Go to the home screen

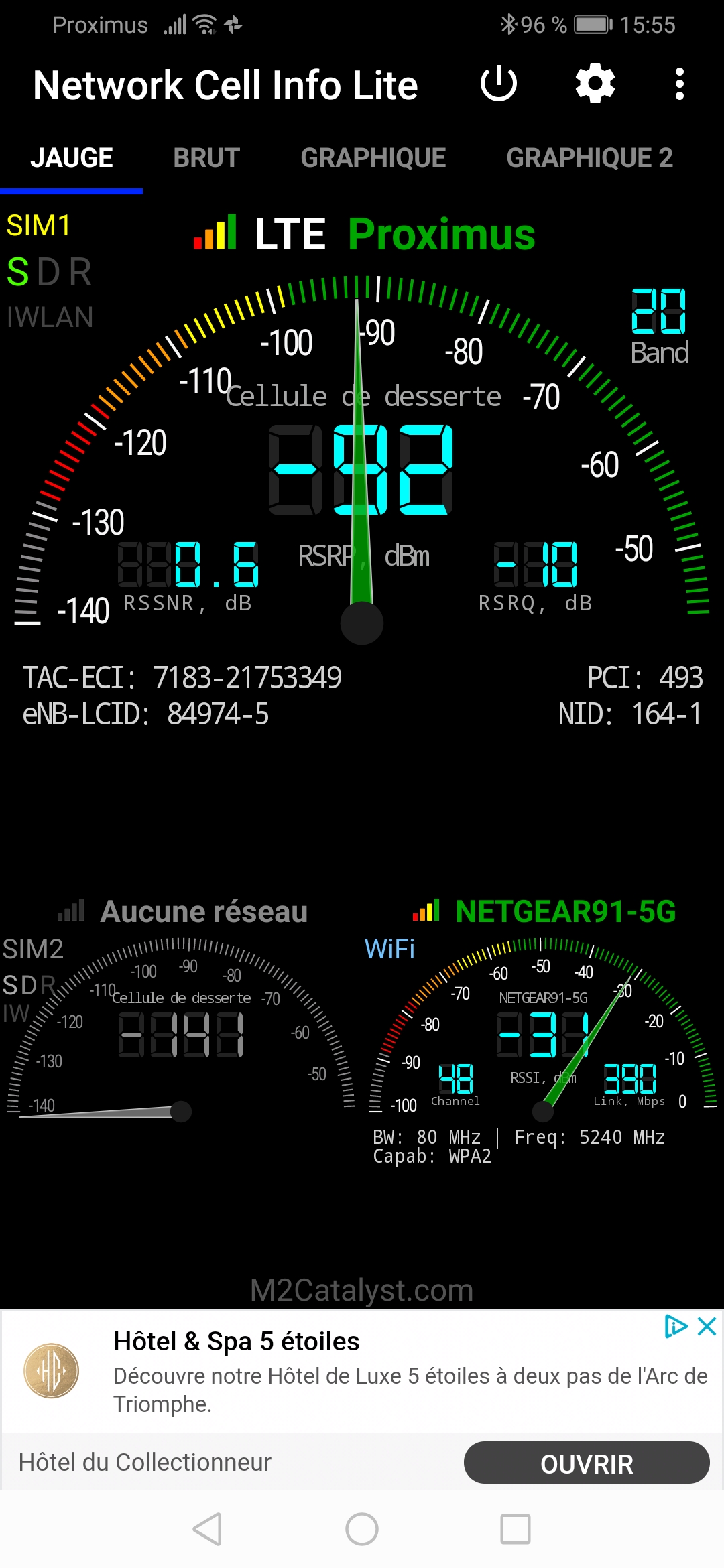(x=362, y=1529)
